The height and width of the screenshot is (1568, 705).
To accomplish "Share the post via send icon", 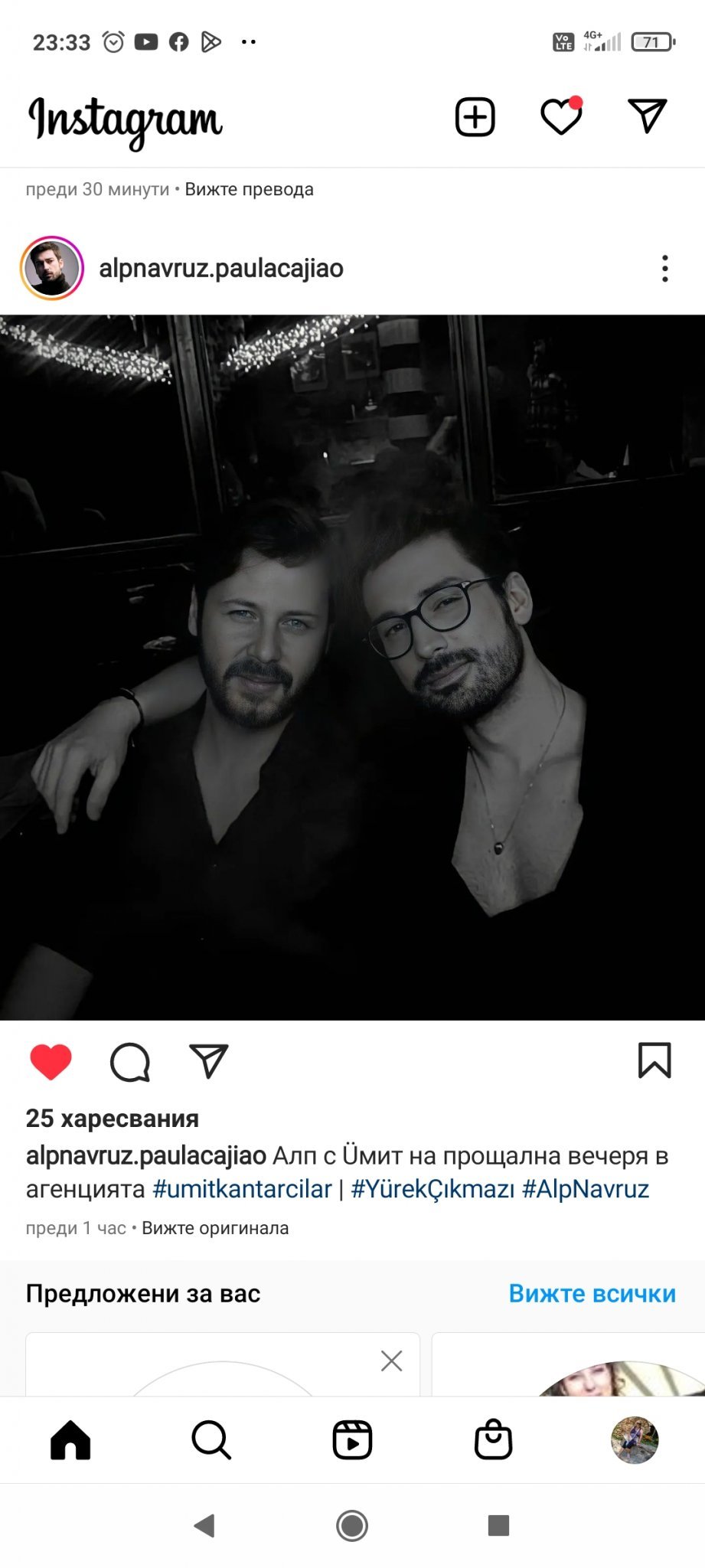I will 209,1061.
